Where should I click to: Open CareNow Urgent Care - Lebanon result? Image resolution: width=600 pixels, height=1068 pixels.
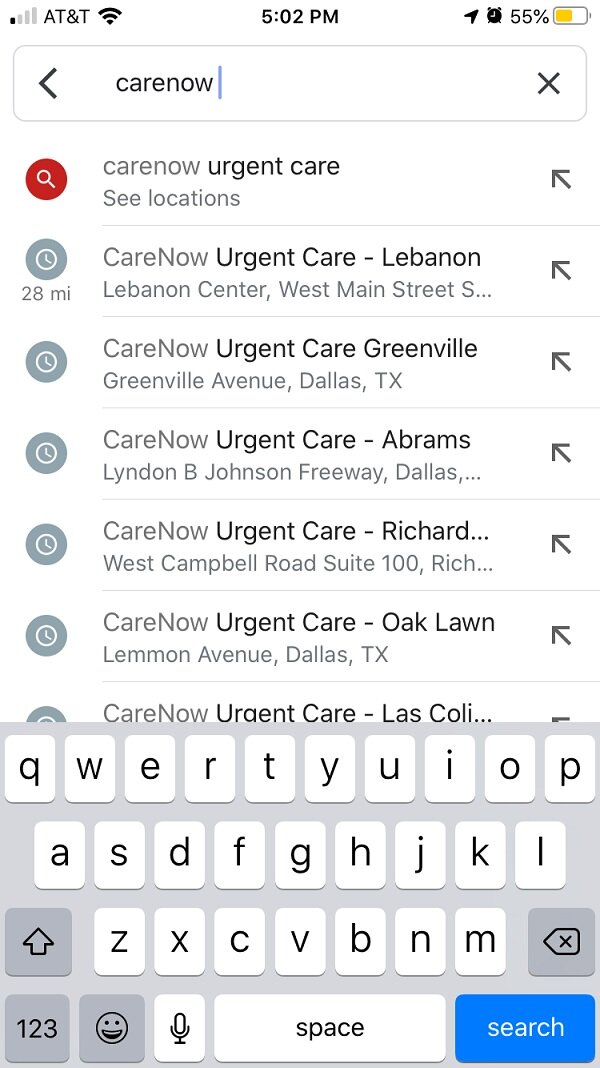click(x=300, y=272)
